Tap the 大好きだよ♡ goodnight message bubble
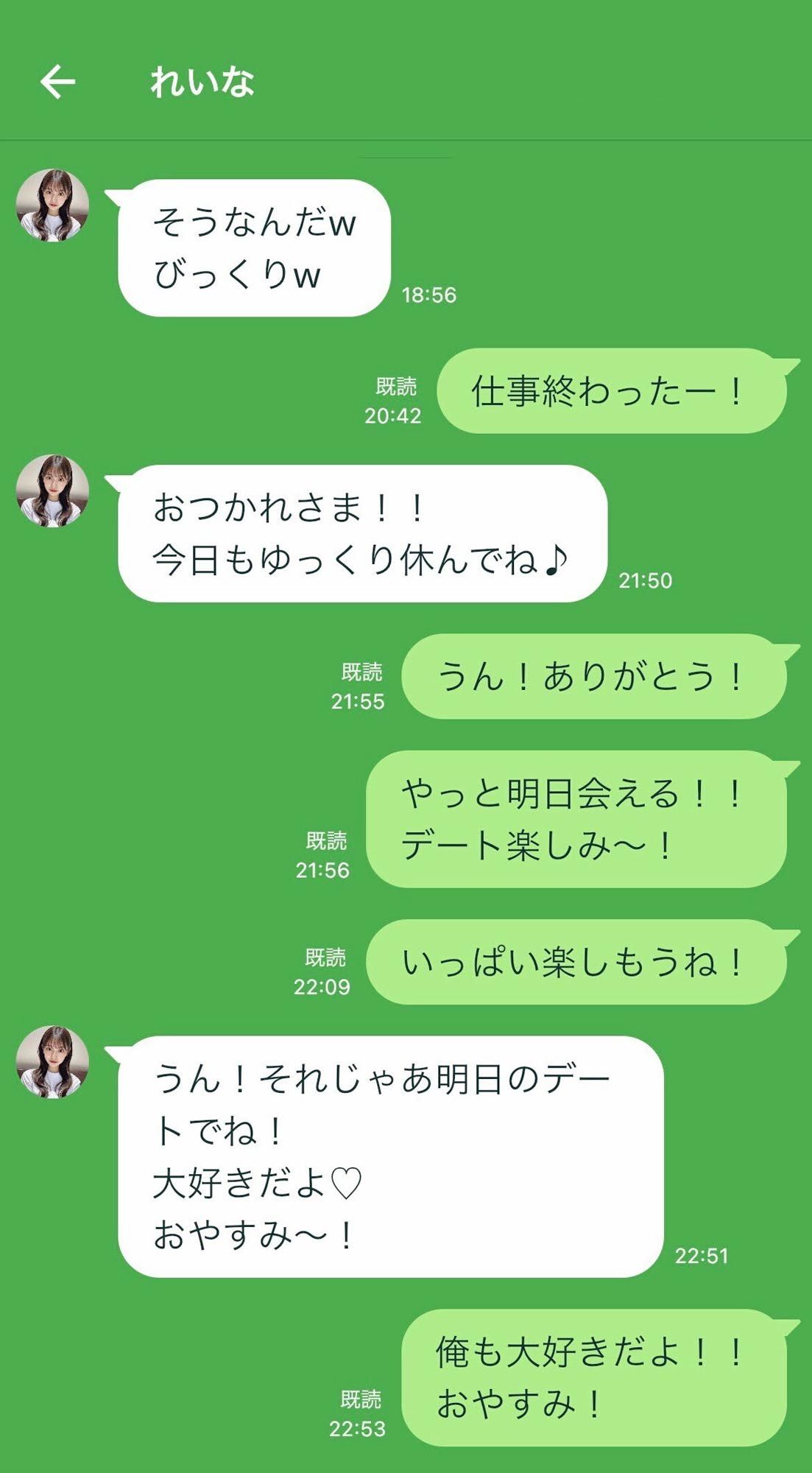Screen dimensions: 812x1473 pyautogui.click(x=390, y=1149)
